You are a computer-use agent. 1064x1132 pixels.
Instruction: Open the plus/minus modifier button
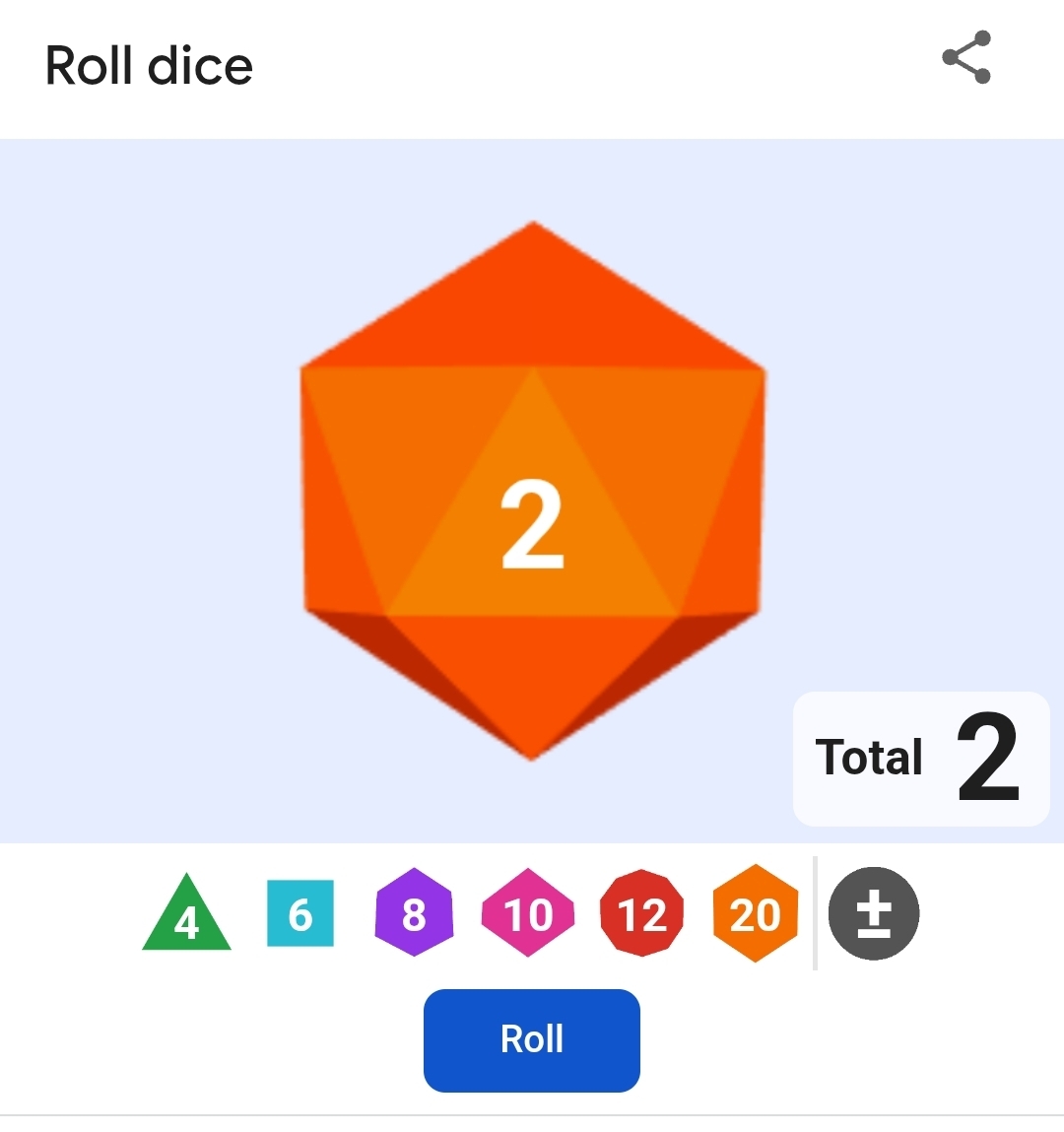pos(874,913)
